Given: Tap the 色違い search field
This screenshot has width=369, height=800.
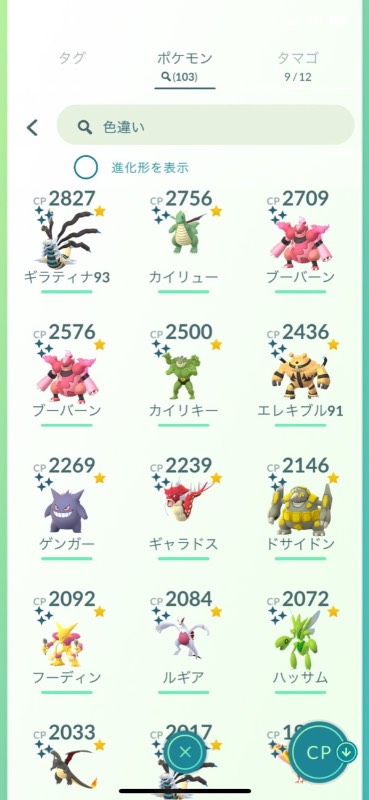Looking at the screenshot, I should point(205,126).
